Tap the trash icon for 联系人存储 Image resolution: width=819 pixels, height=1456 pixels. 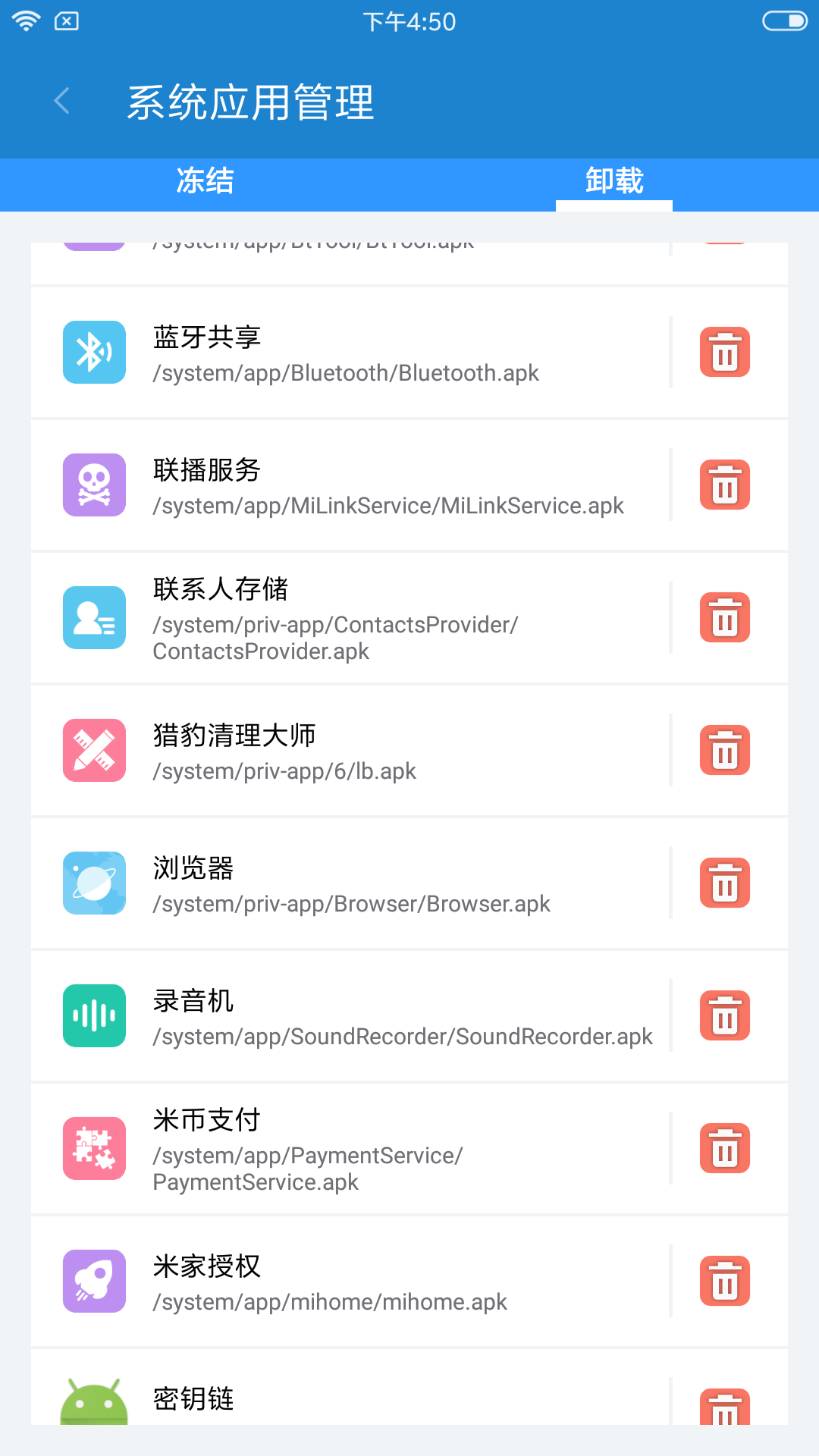tap(724, 618)
